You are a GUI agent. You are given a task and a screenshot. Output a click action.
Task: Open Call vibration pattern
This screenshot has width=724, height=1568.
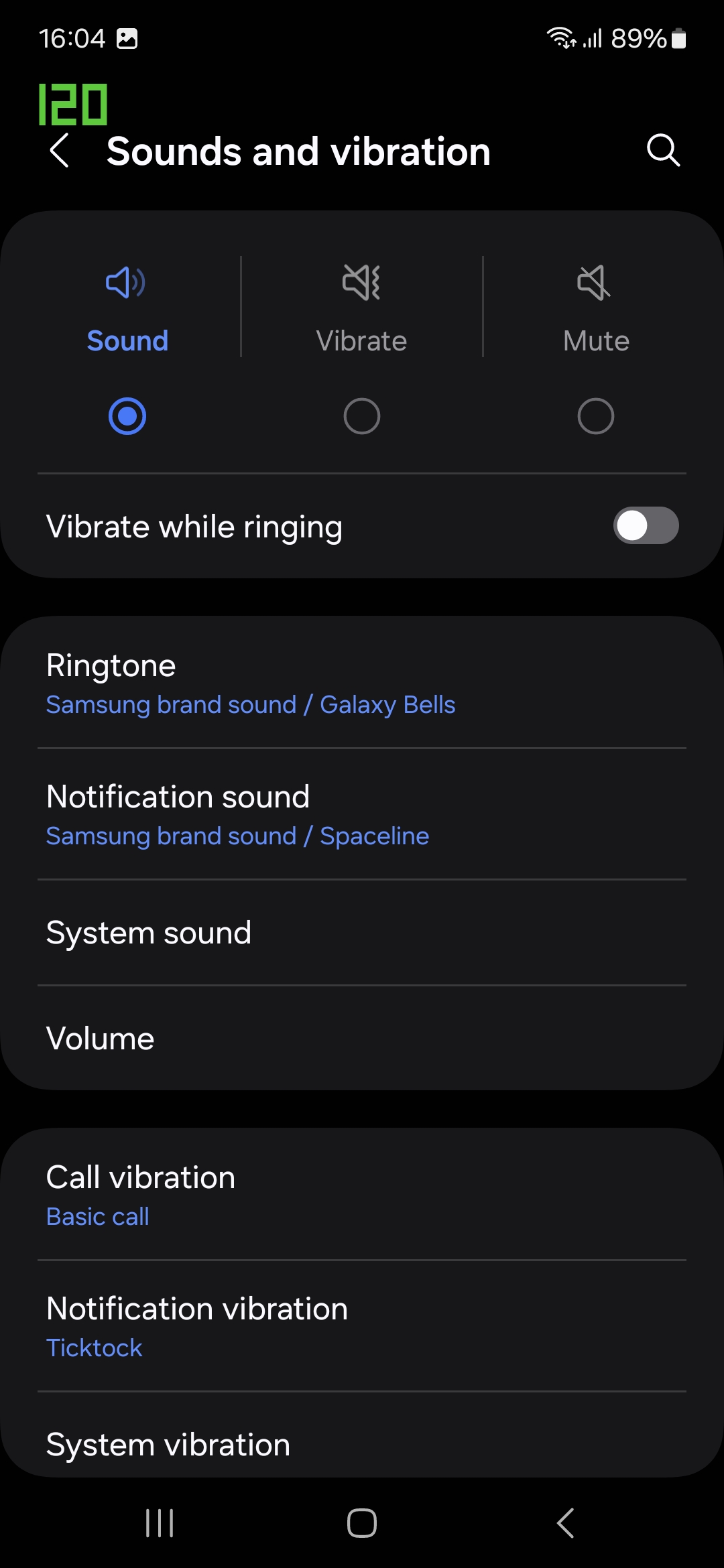pyautogui.click(x=362, y=1195)
